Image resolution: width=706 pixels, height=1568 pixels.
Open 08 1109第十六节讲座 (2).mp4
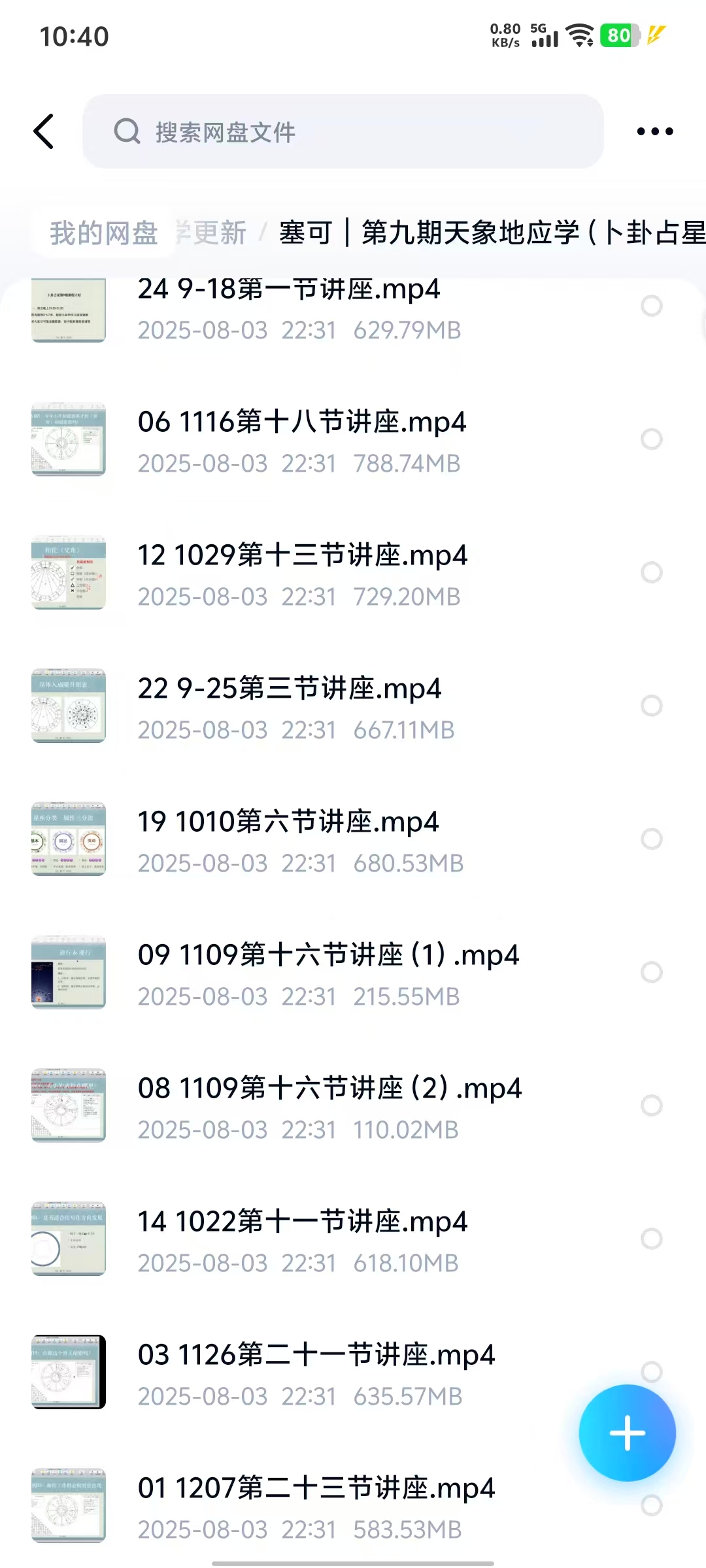click(x=329, y=1089)
